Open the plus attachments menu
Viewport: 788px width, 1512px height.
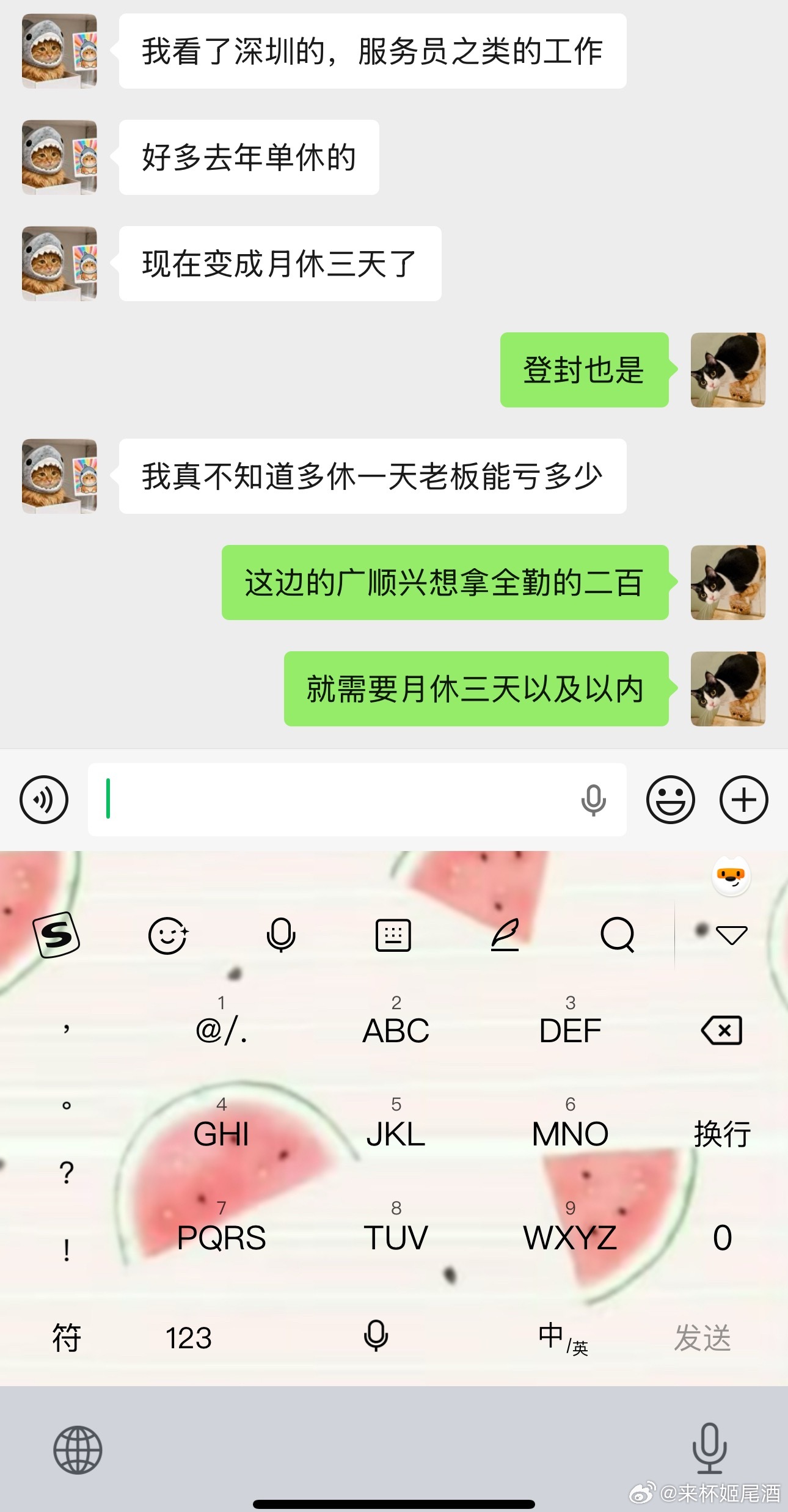click(743, 799)
